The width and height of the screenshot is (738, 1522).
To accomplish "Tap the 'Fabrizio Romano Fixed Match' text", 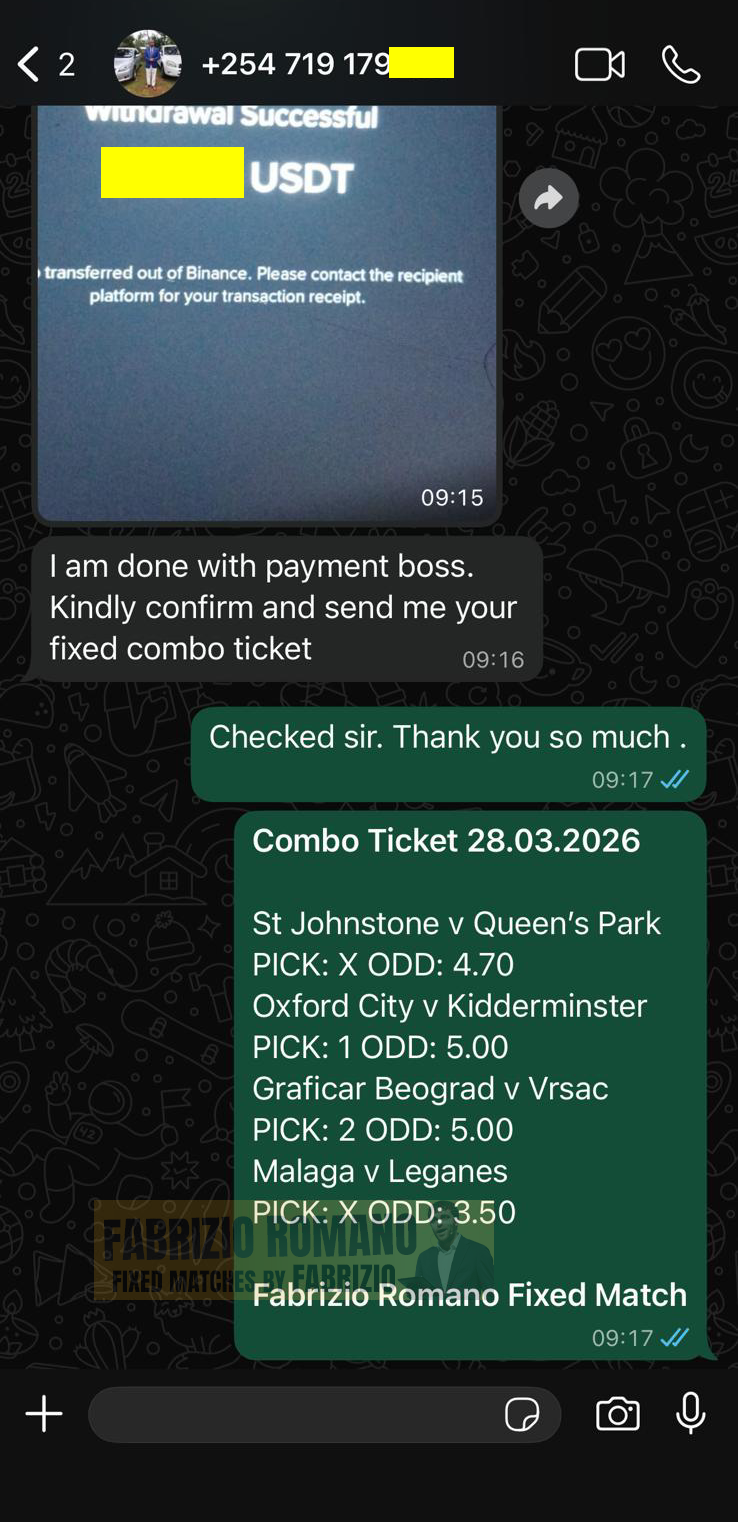I will pos(469,1295).
